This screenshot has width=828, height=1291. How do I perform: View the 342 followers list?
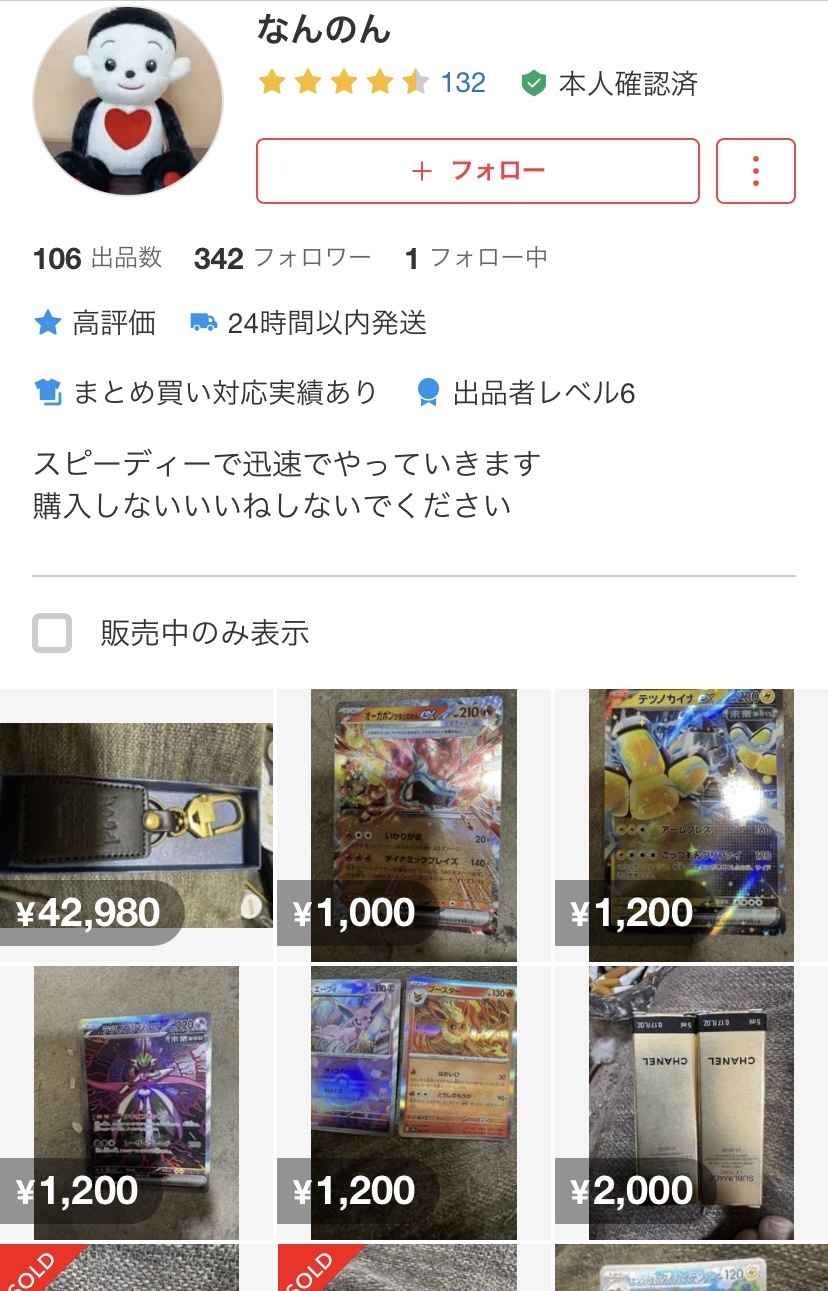coord(282,259)
